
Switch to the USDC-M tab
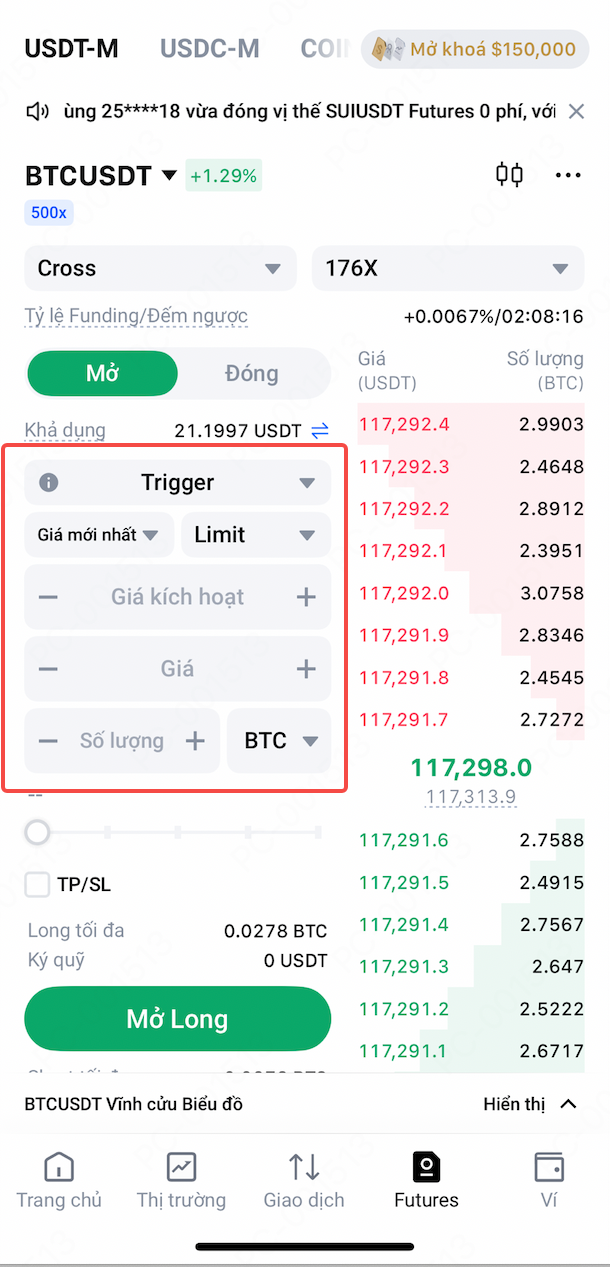pyautogui.click(x=209, y=48)
